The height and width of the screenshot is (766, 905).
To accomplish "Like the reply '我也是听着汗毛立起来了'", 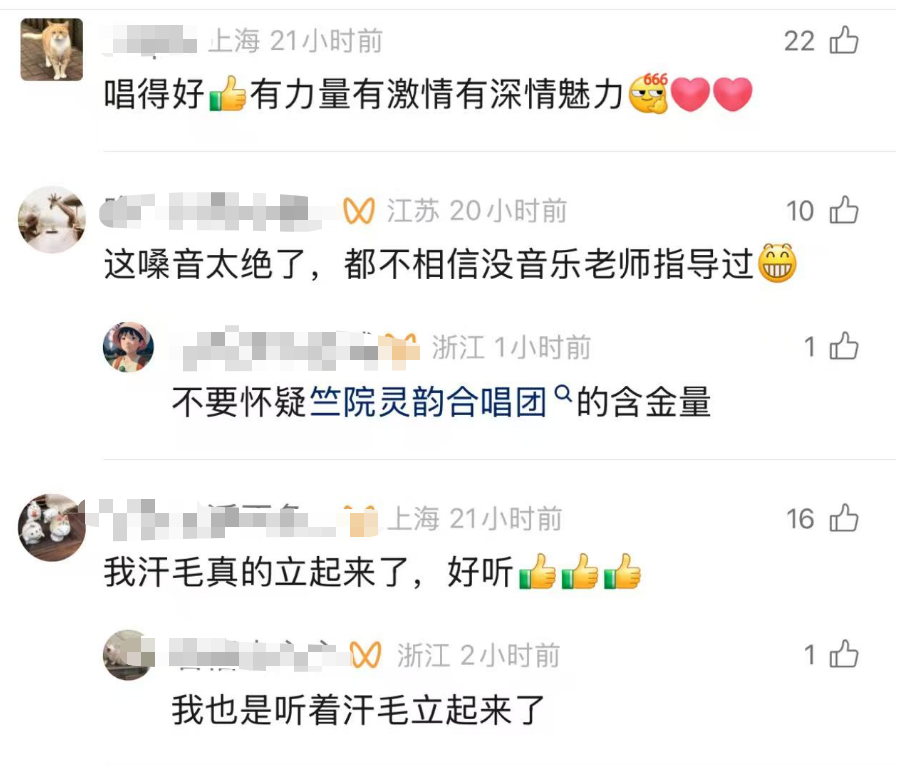I will click(x=845, y=655).
